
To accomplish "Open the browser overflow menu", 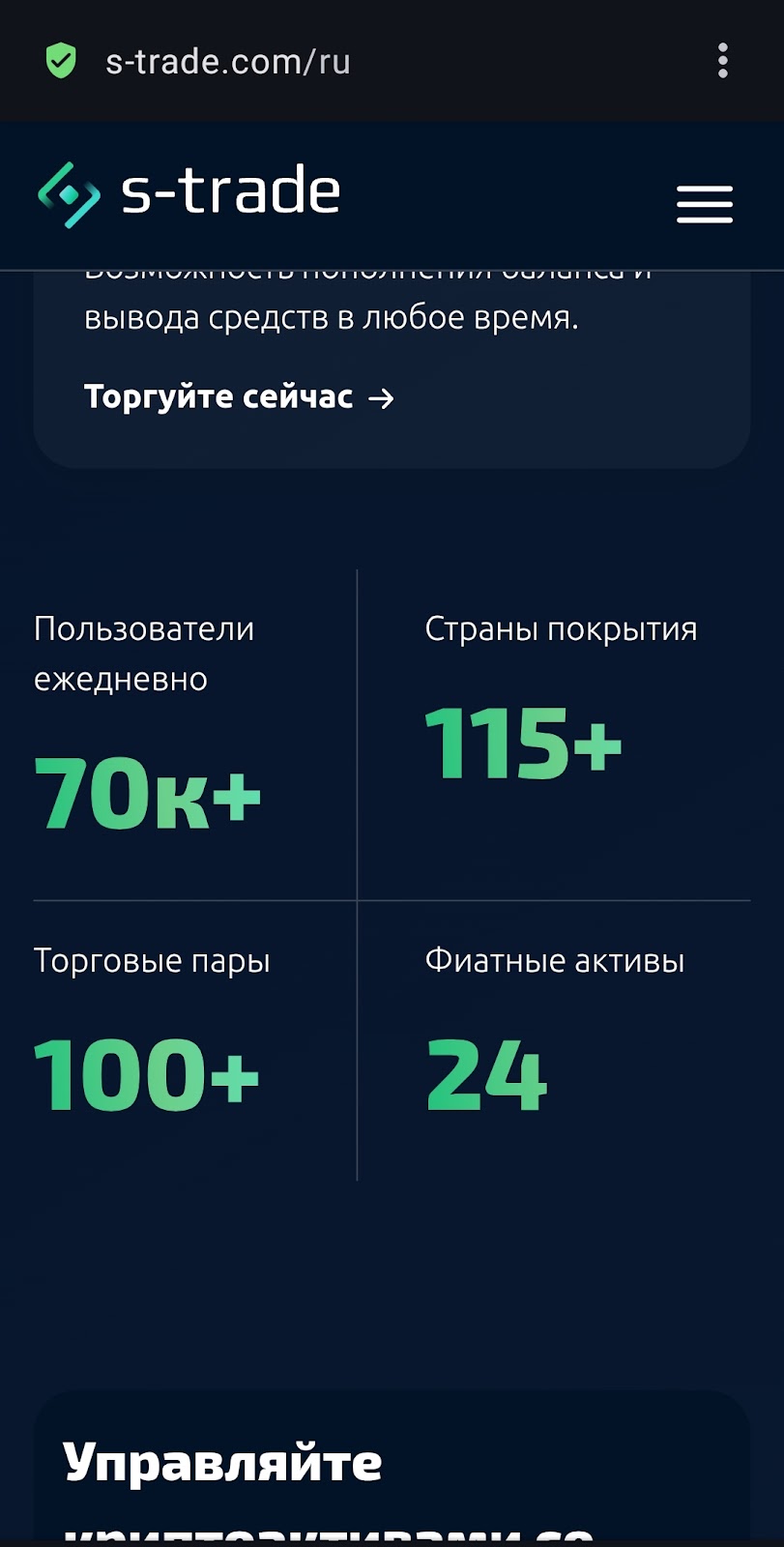I will tap(722, 61).
